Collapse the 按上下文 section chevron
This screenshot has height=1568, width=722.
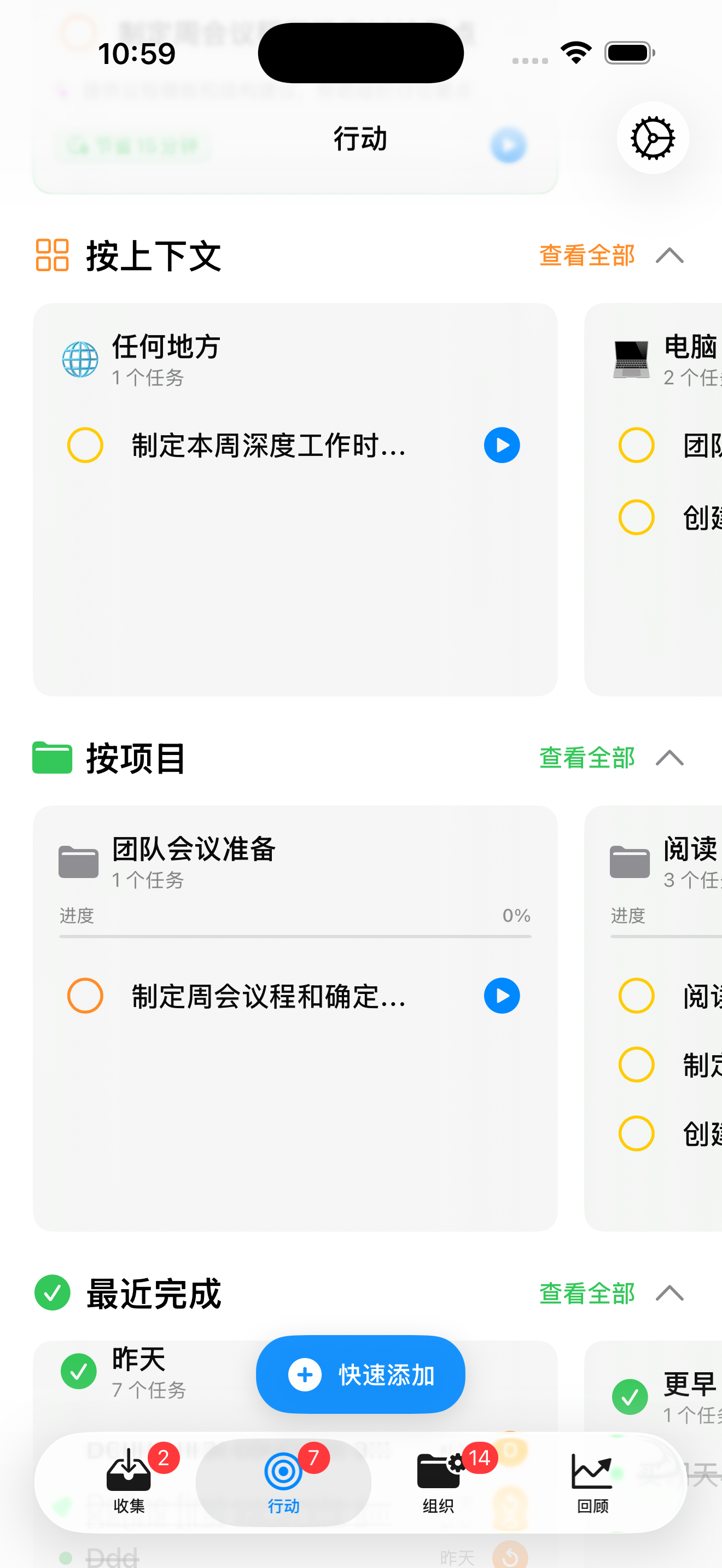pyautogui.click(x=669, y=256)
